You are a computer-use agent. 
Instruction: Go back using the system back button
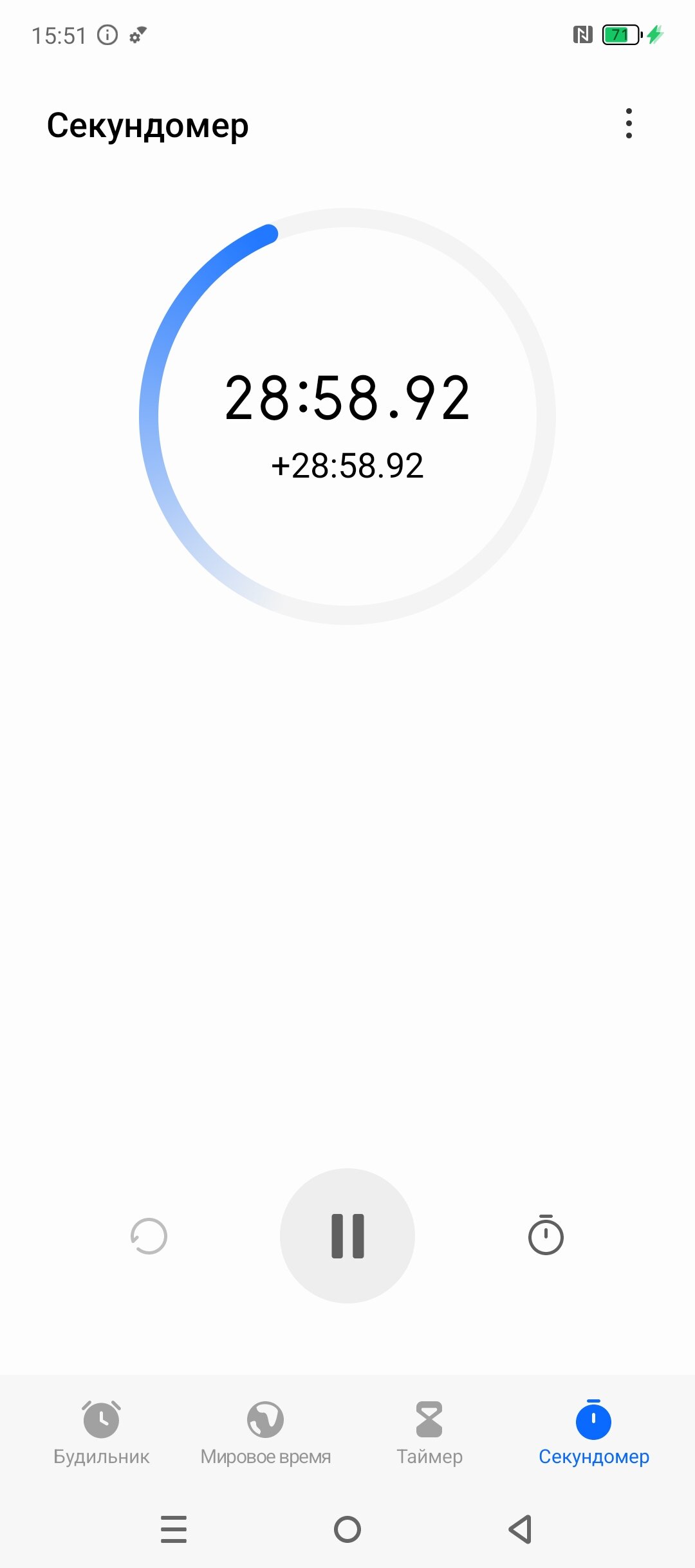click(x=521, y=1529)
